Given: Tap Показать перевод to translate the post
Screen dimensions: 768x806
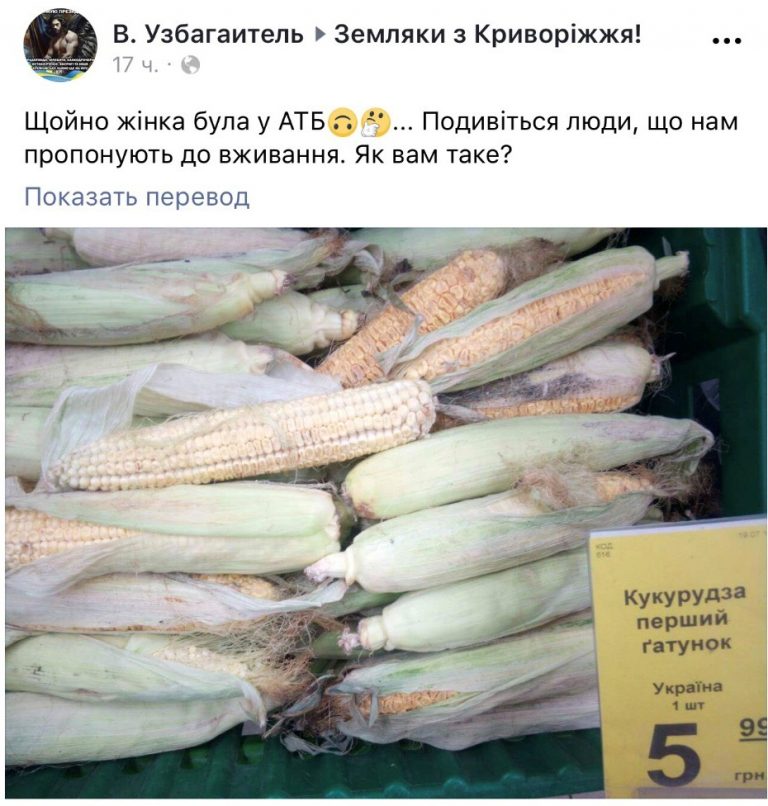Looking at the screenshot, I should [x=137, y=197].
